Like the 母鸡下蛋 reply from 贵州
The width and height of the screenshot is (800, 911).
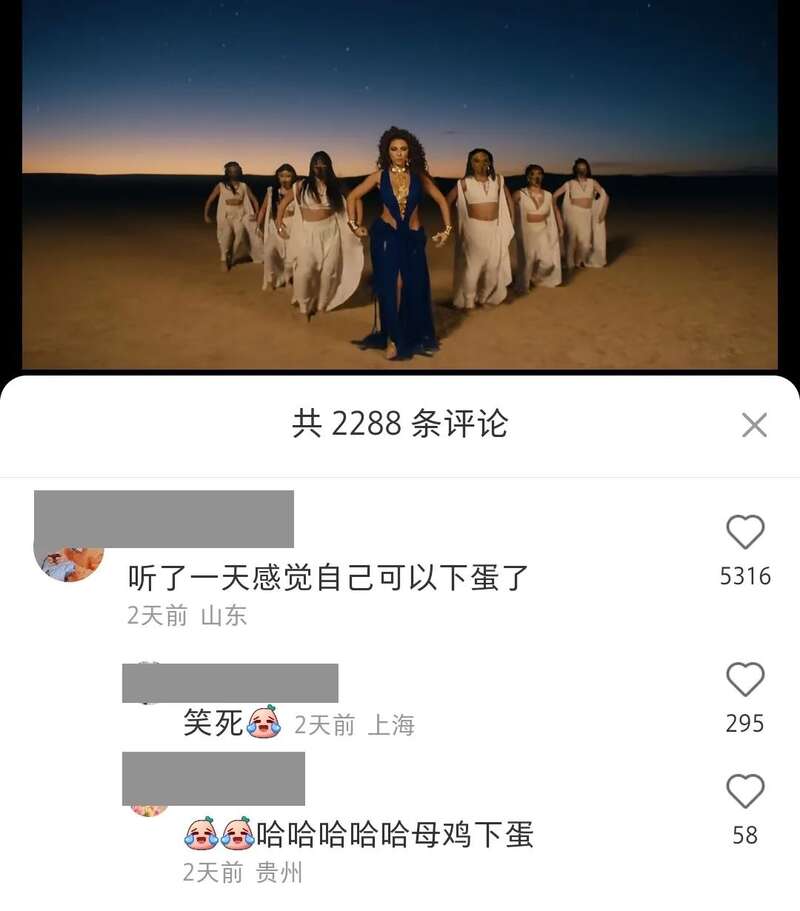745,792
